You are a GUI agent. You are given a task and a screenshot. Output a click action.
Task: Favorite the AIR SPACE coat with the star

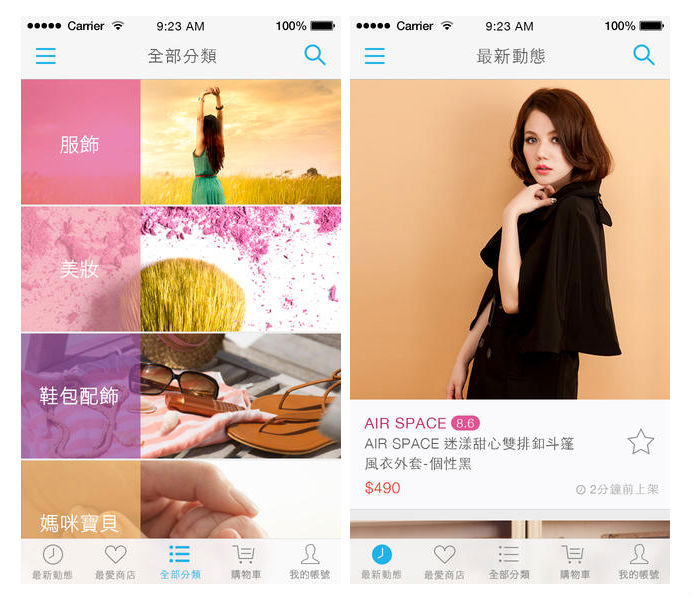click(640, 441)
